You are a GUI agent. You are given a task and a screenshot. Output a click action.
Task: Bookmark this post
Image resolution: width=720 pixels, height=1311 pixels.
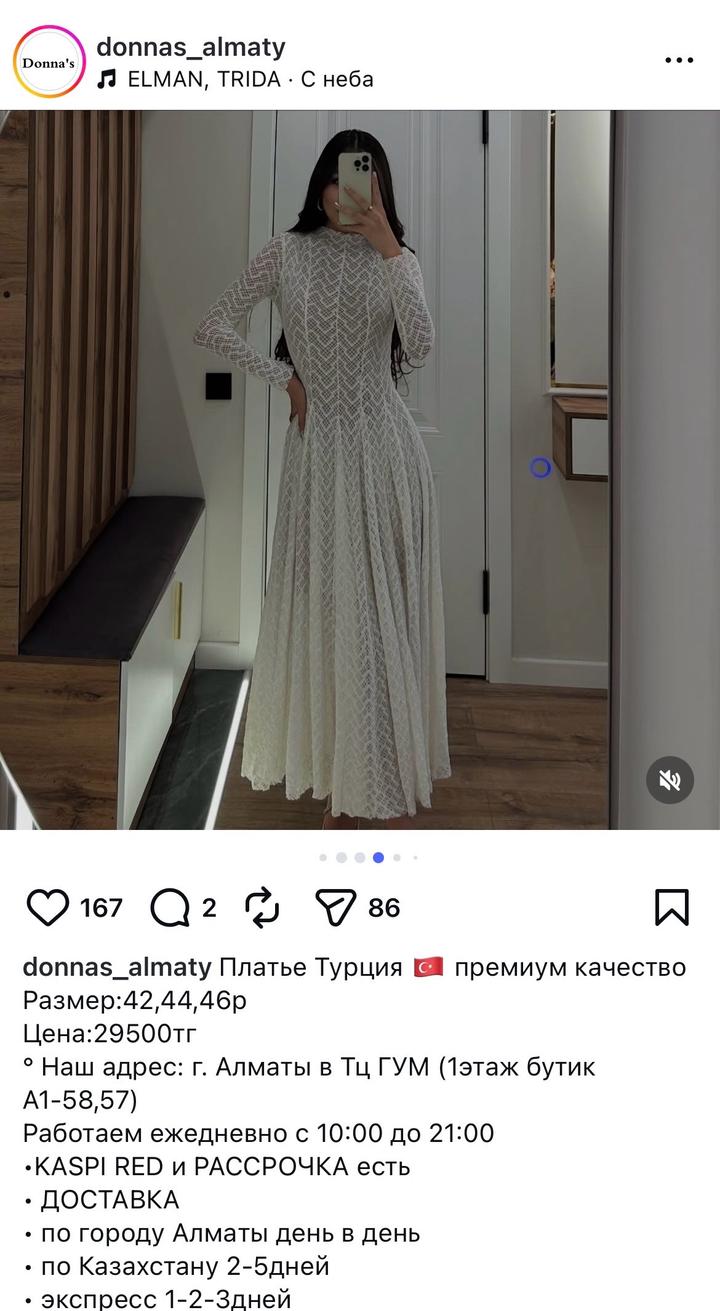point(671,907)
